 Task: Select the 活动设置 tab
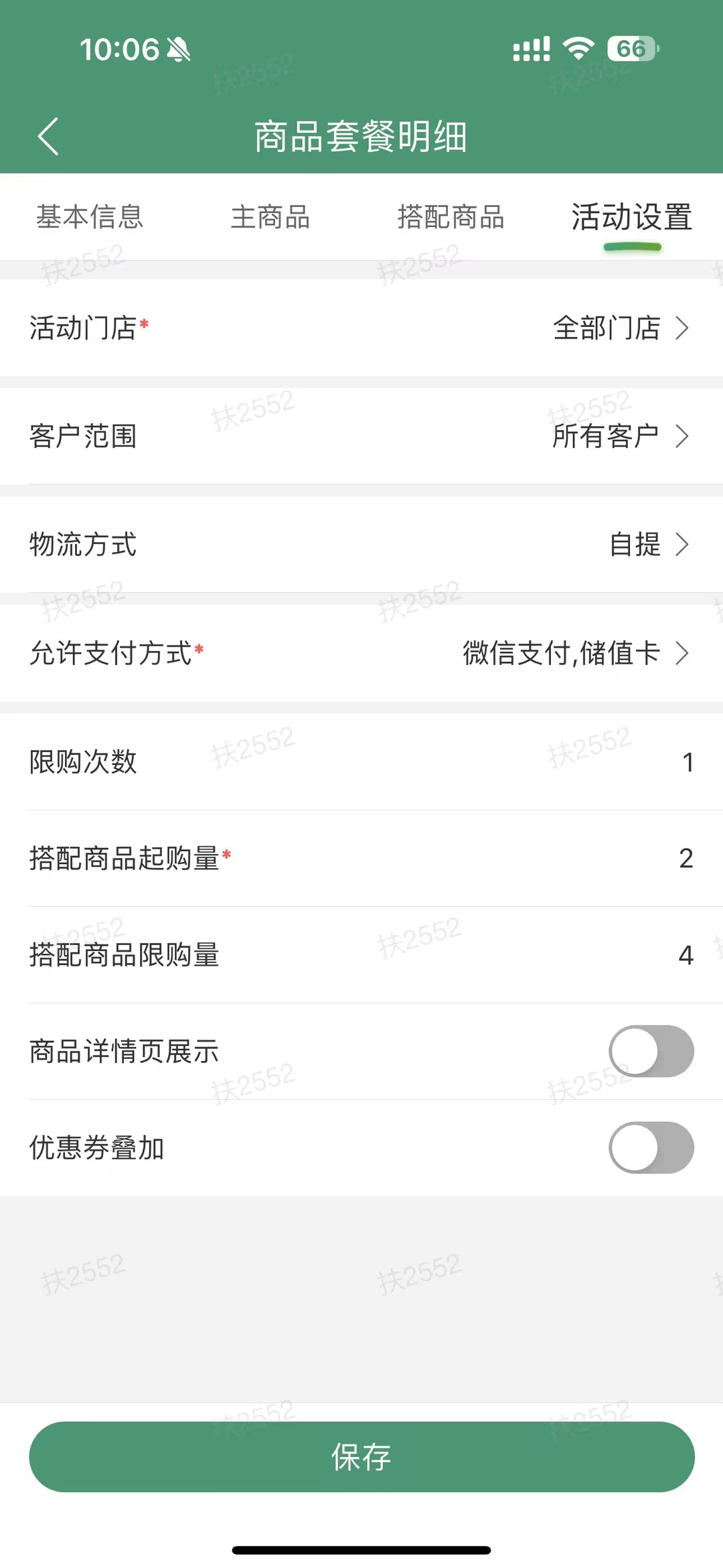631,217
